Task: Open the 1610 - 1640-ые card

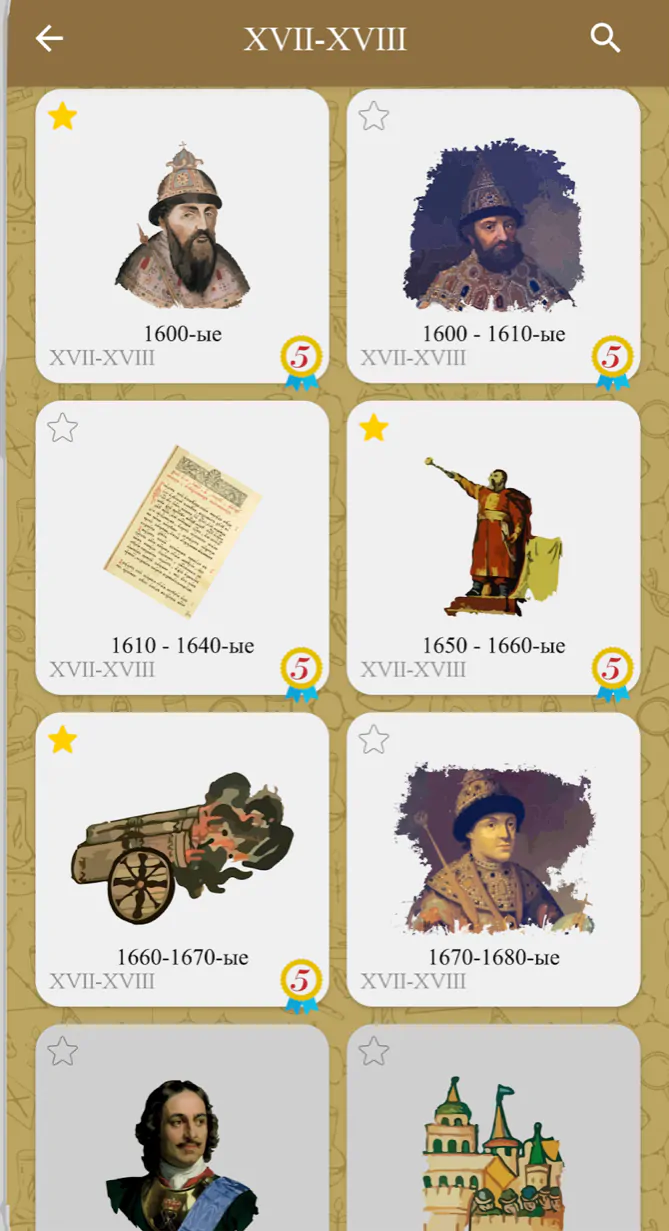Action: [182, 547]
